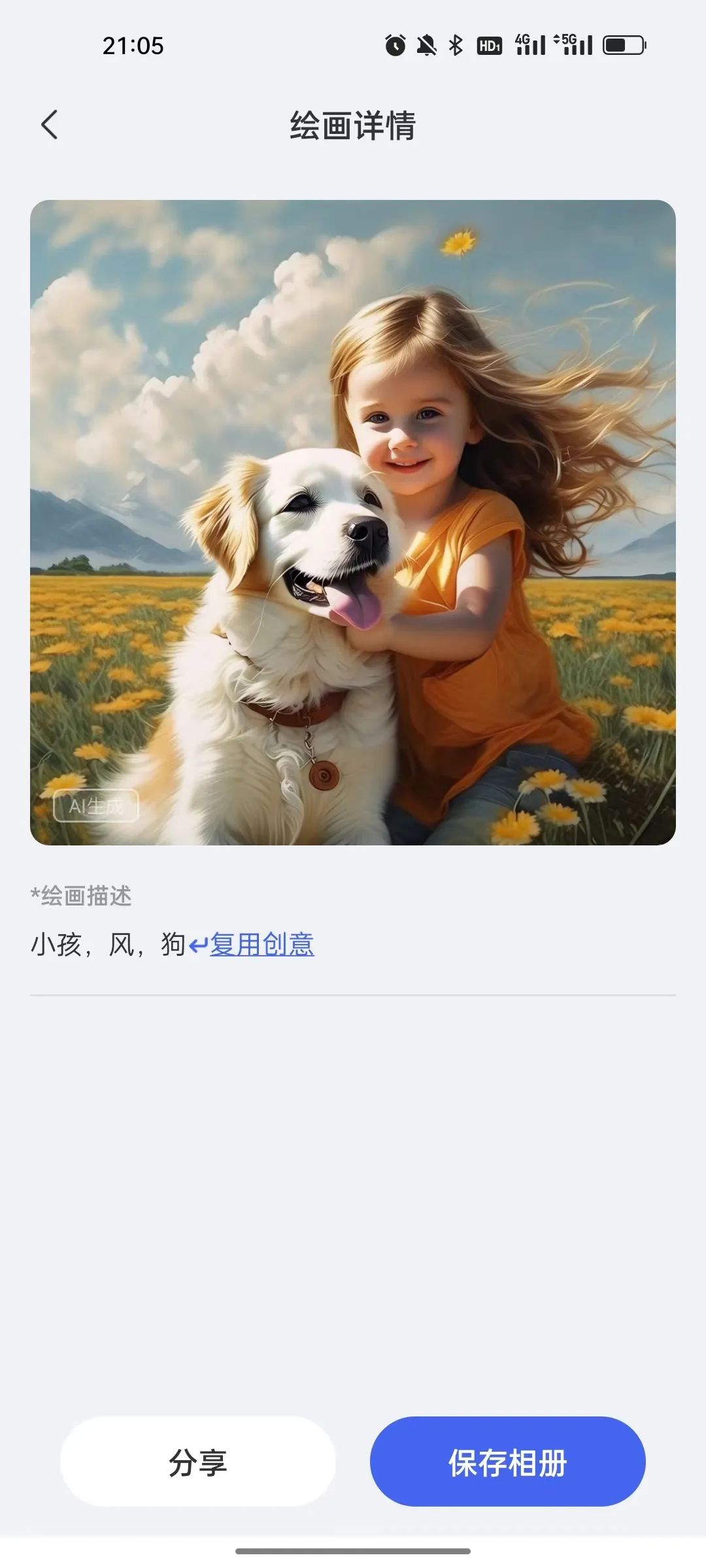Share this painting via 分享 button
The width and height of the screenshot is (706, 1568).
pyautogui.click(x=198, y=1462)
